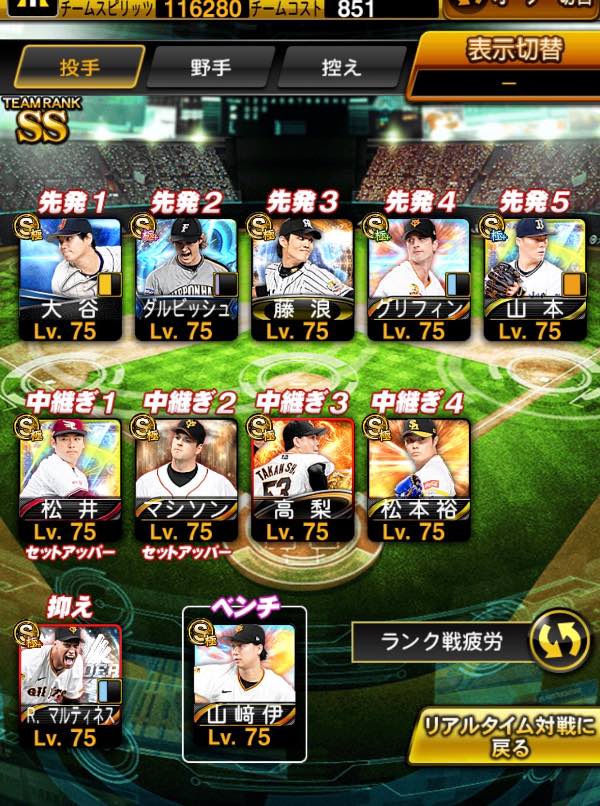Select reliever 松本裕 player card
The width and height of the screenshot is (600, 806).
(419, 478)
